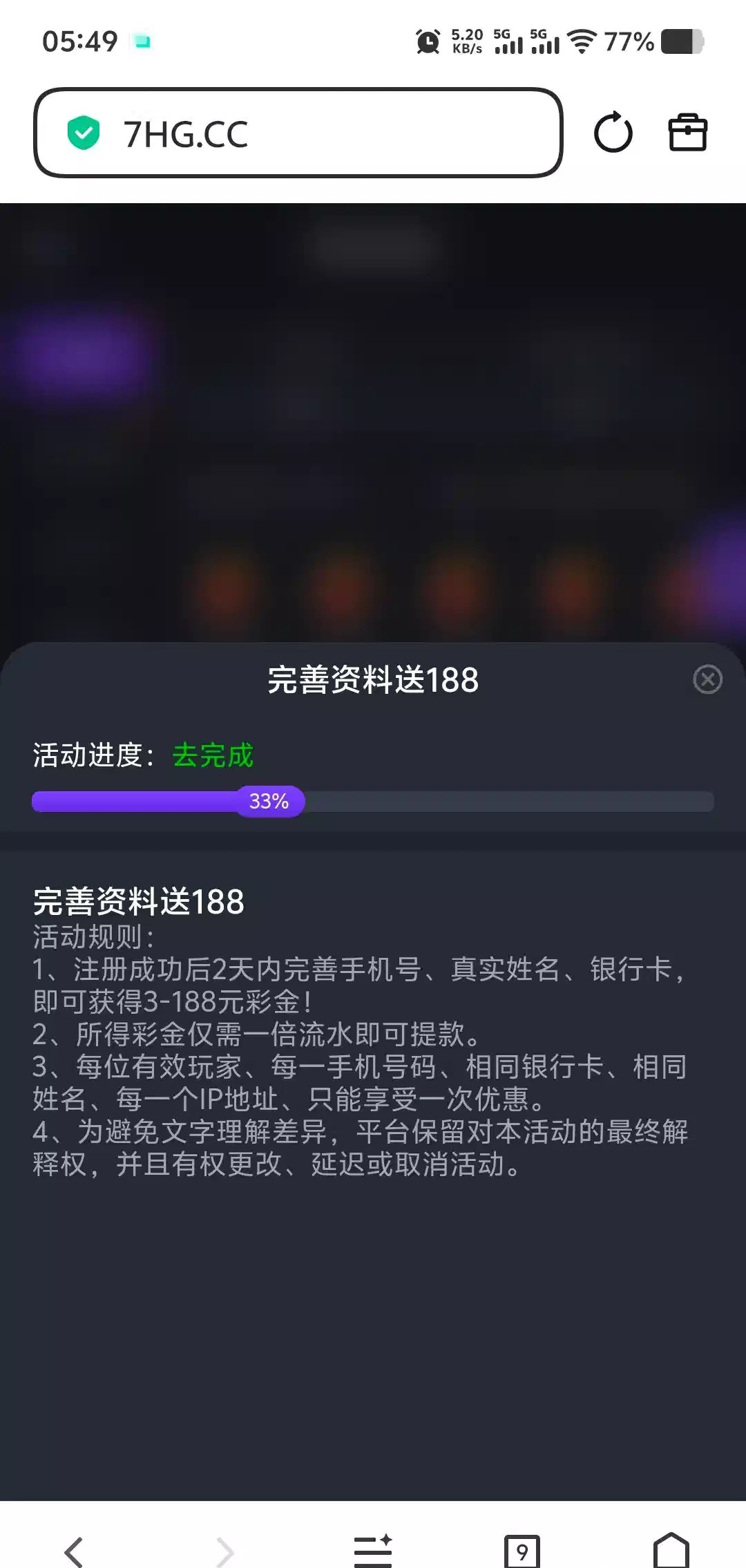
Task: Open the browser menu
Action: click(x=373, y=1551)
